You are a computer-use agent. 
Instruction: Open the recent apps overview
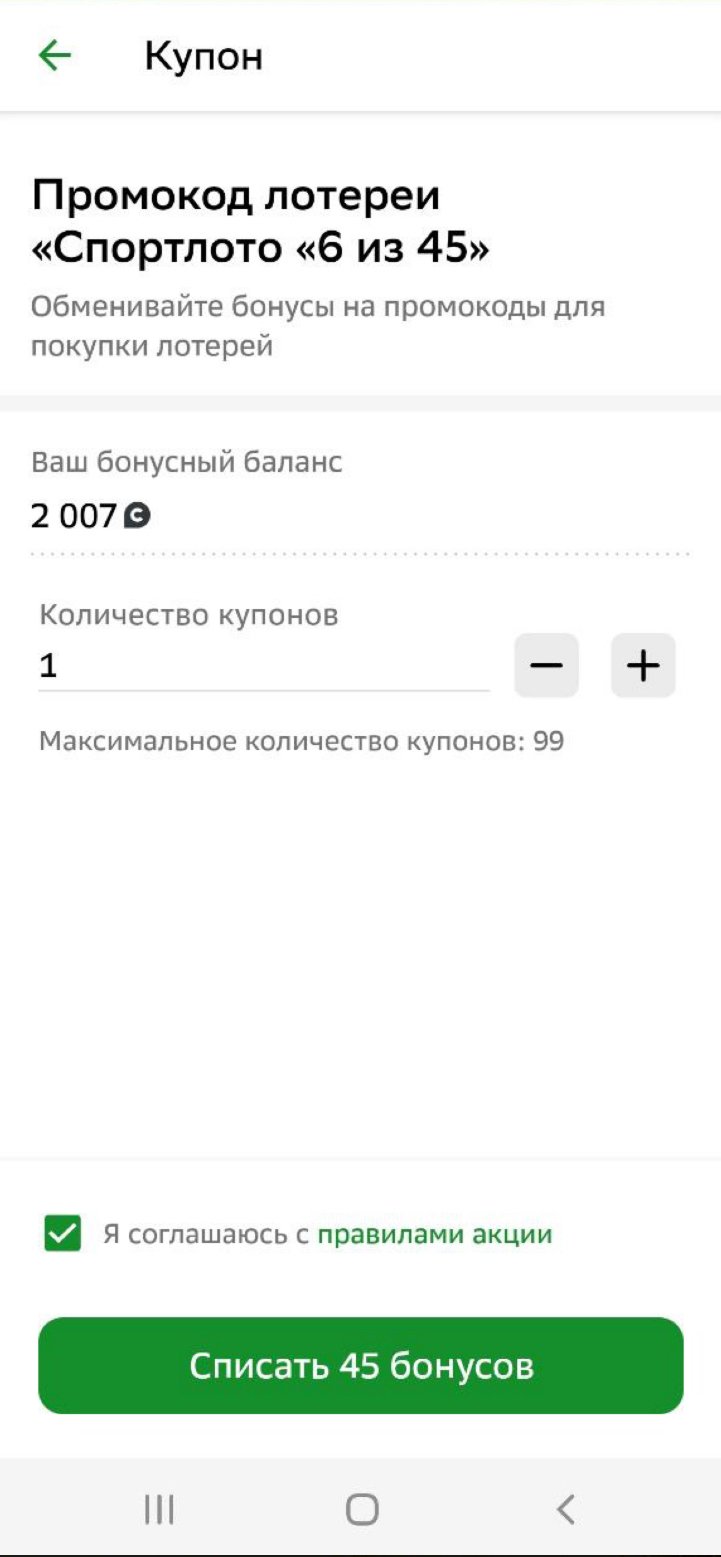point(159,1509)
